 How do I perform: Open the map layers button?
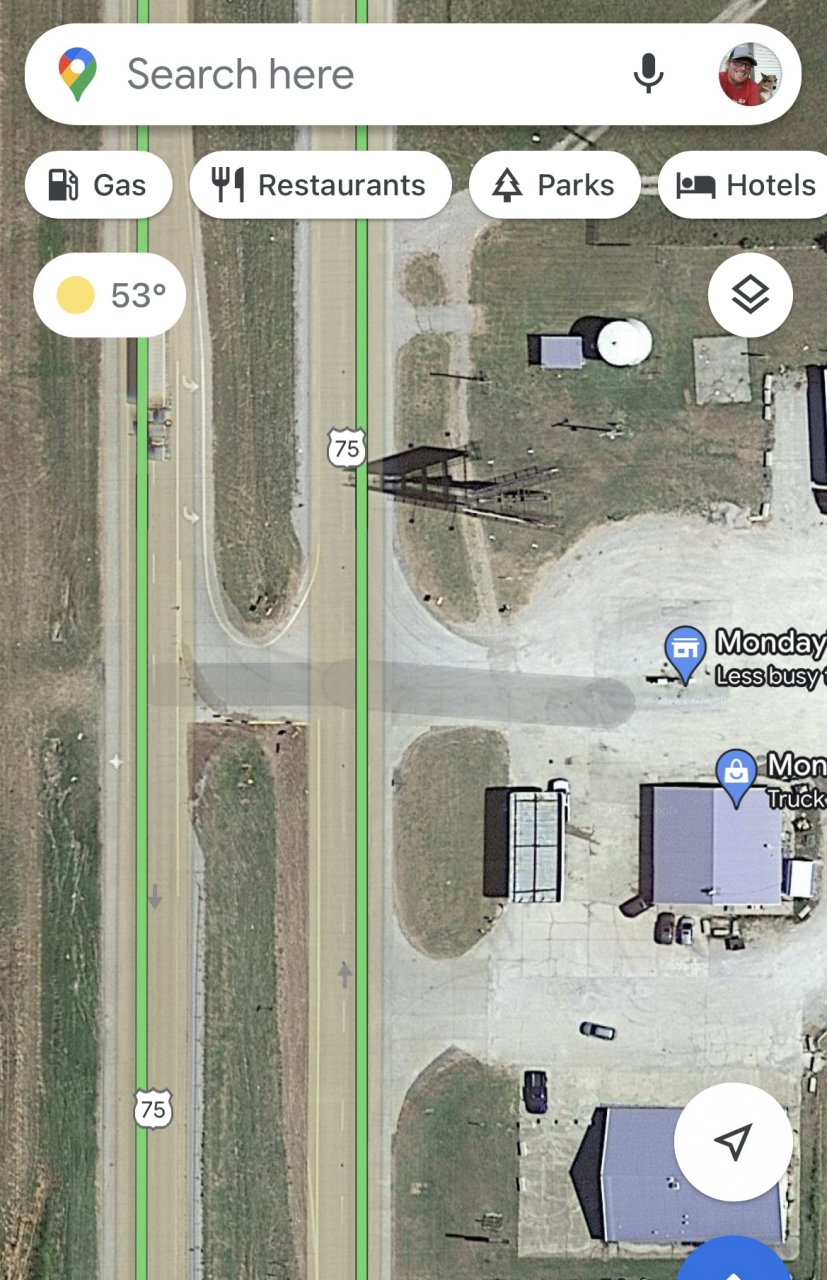point(750,295)
